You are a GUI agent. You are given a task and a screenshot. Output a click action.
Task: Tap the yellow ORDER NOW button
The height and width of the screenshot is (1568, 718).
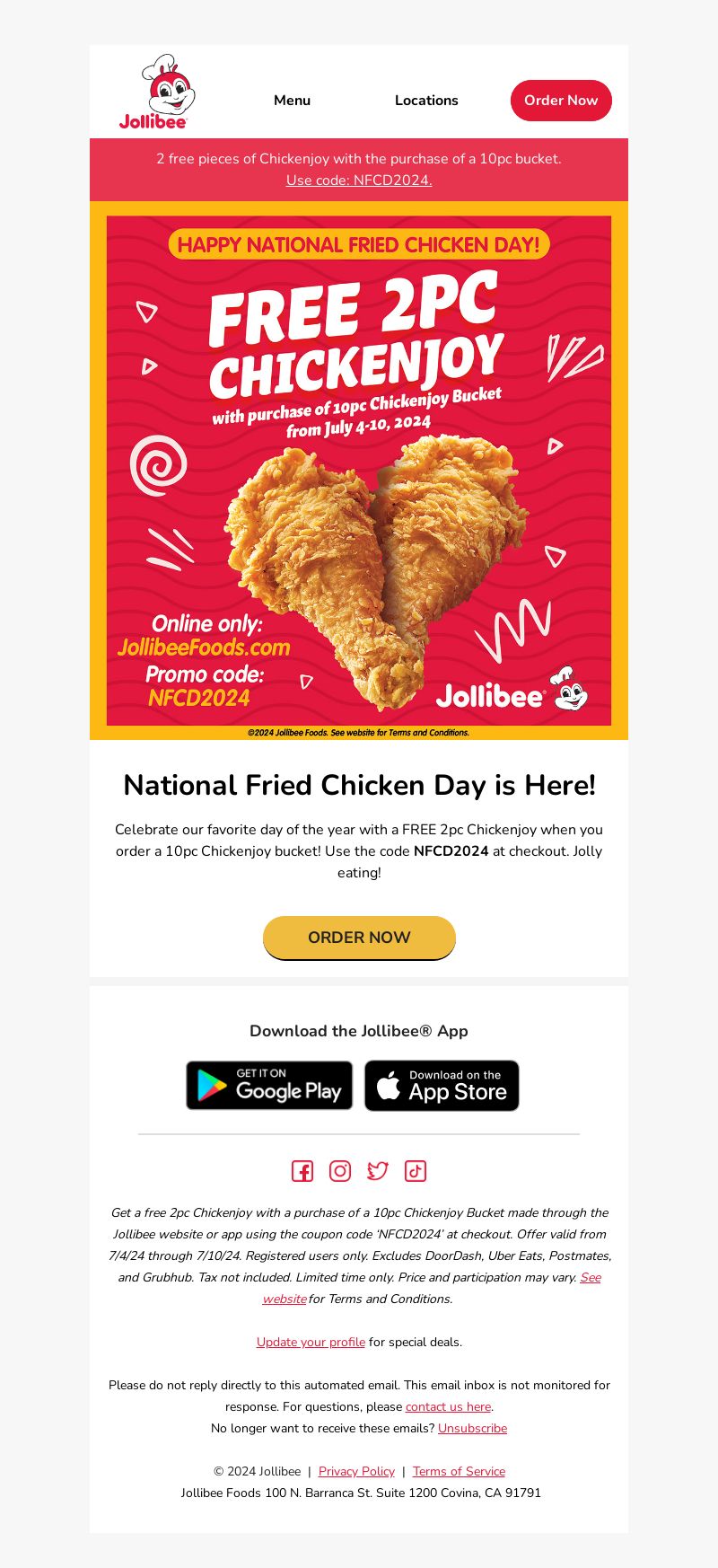click(359, 938)
